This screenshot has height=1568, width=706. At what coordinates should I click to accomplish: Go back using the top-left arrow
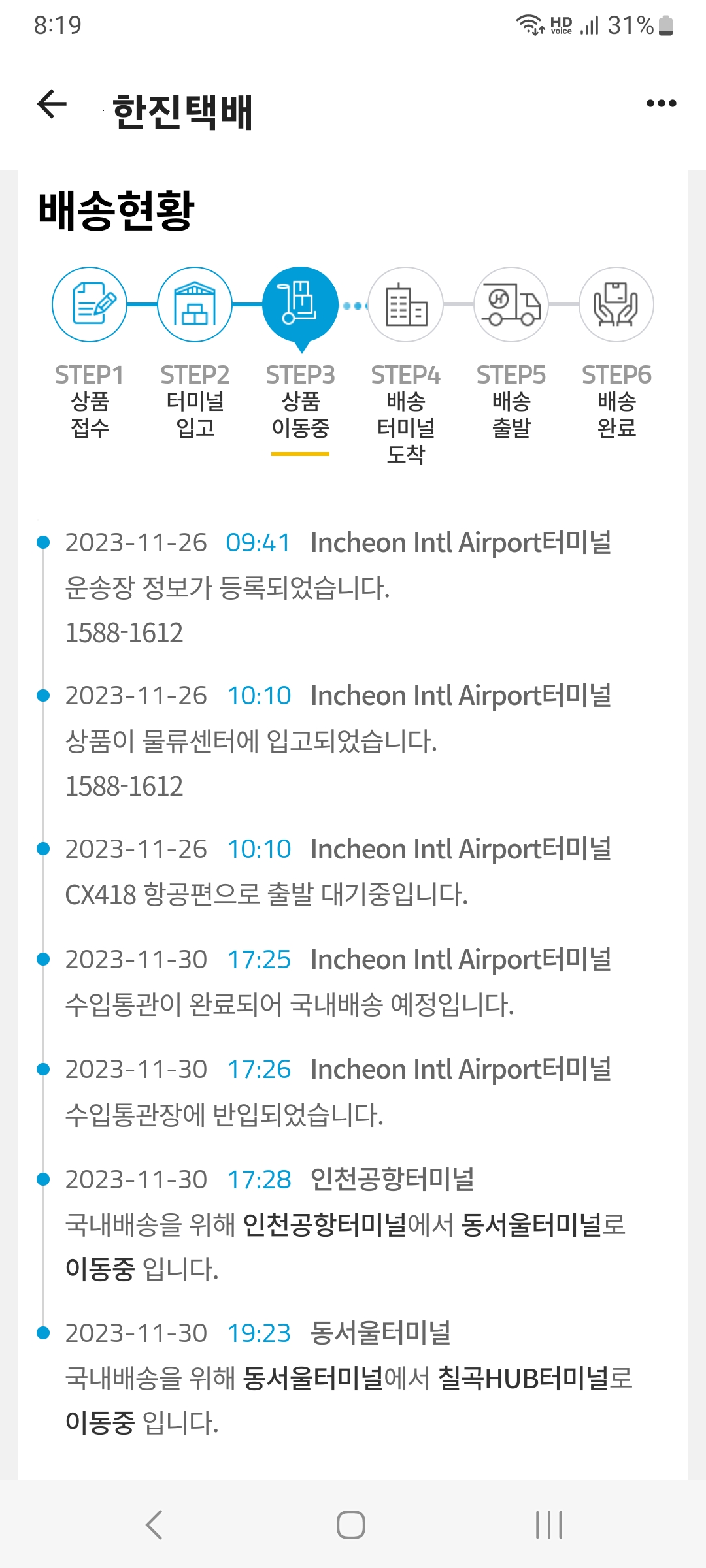coord(52,104)
